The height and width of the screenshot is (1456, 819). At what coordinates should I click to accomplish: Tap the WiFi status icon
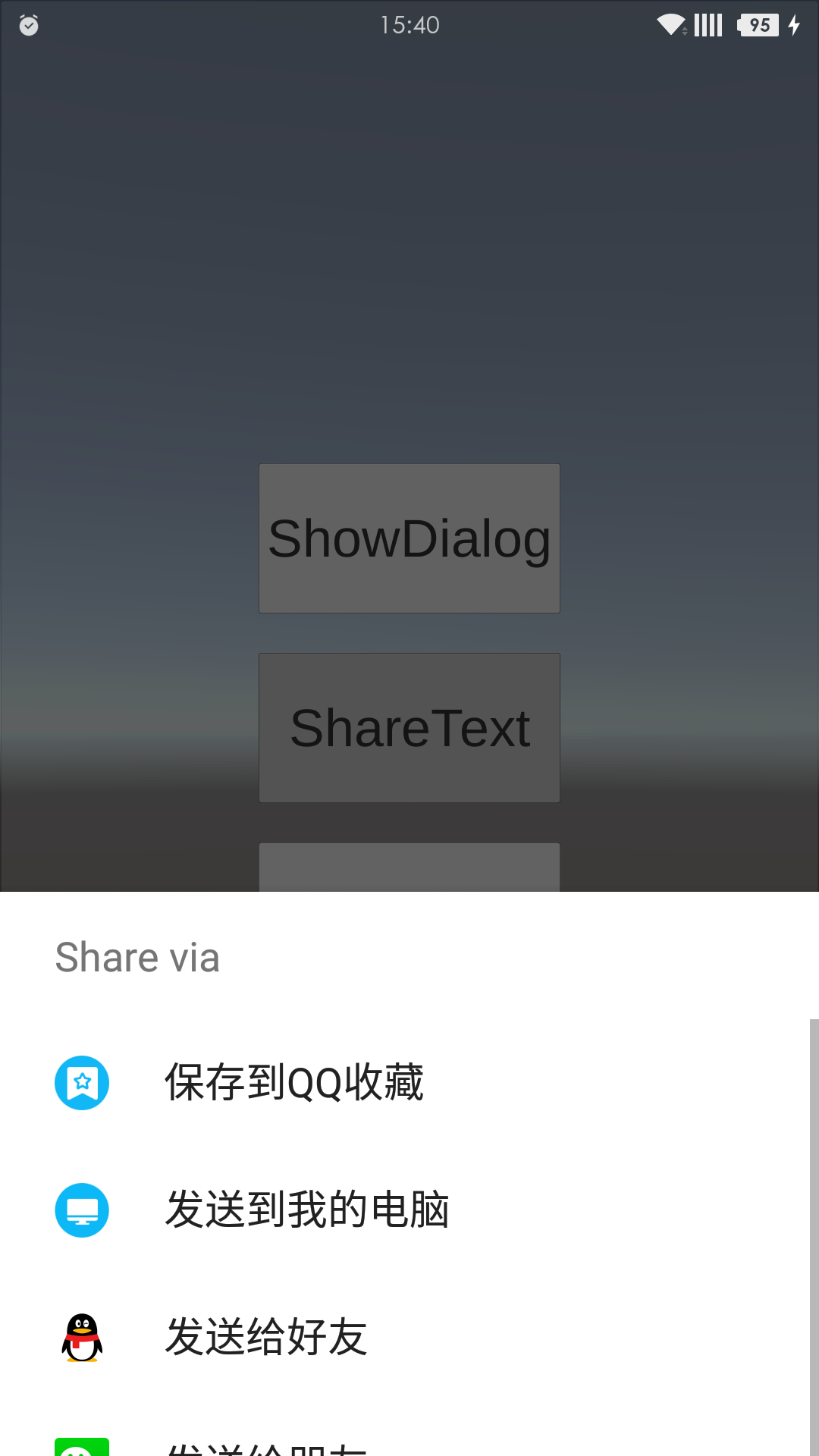670,24
